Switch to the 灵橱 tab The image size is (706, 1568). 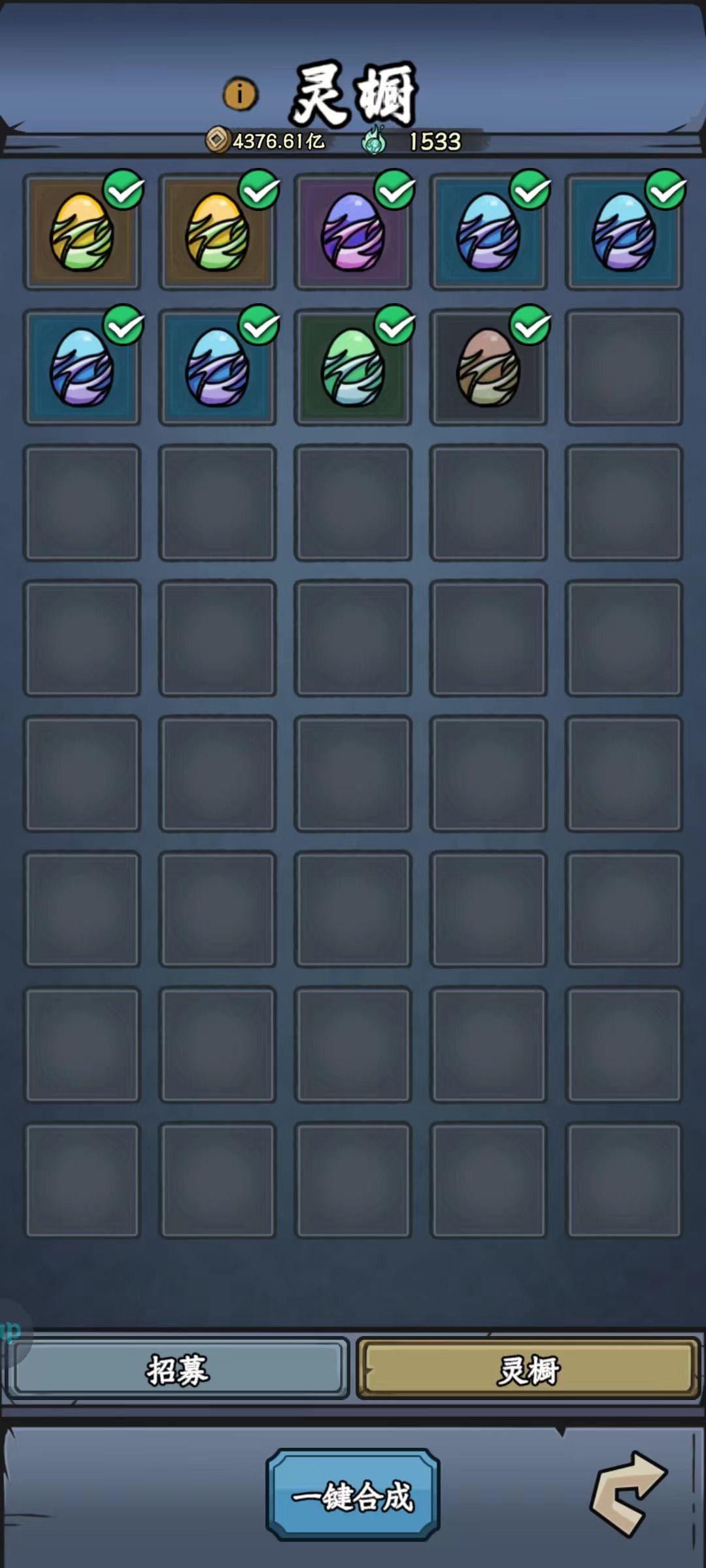click(x=527, y=1370)
